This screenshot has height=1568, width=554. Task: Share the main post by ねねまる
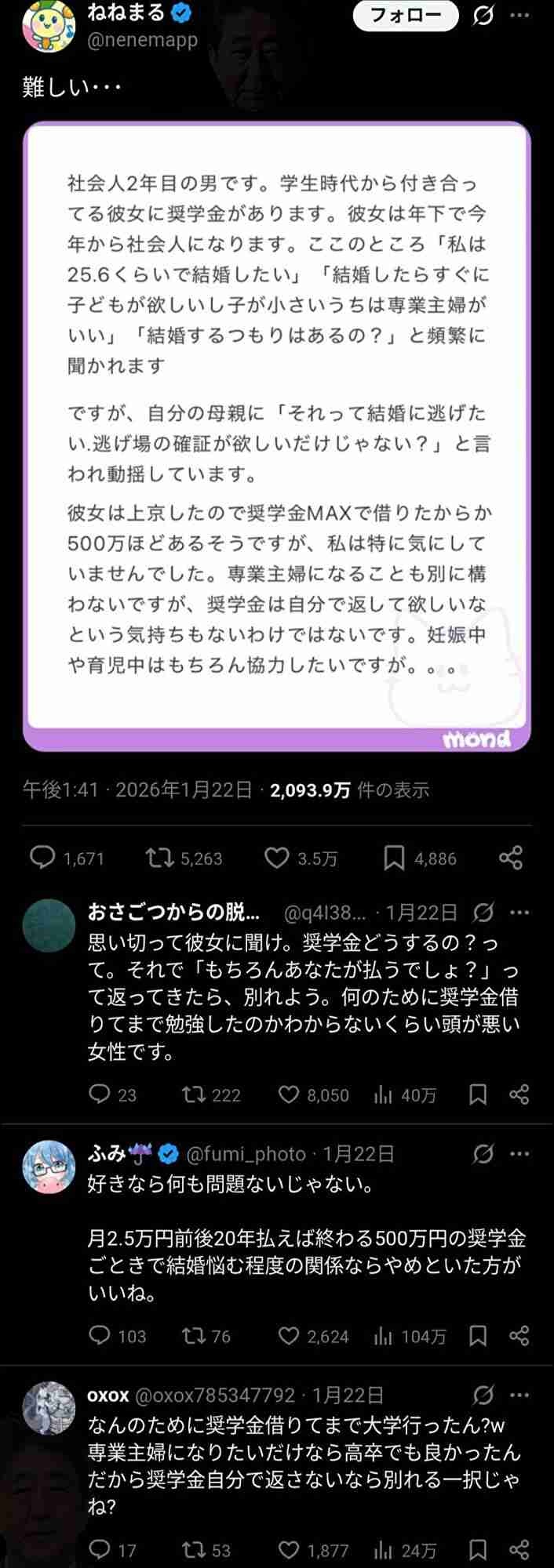(511, 858)
